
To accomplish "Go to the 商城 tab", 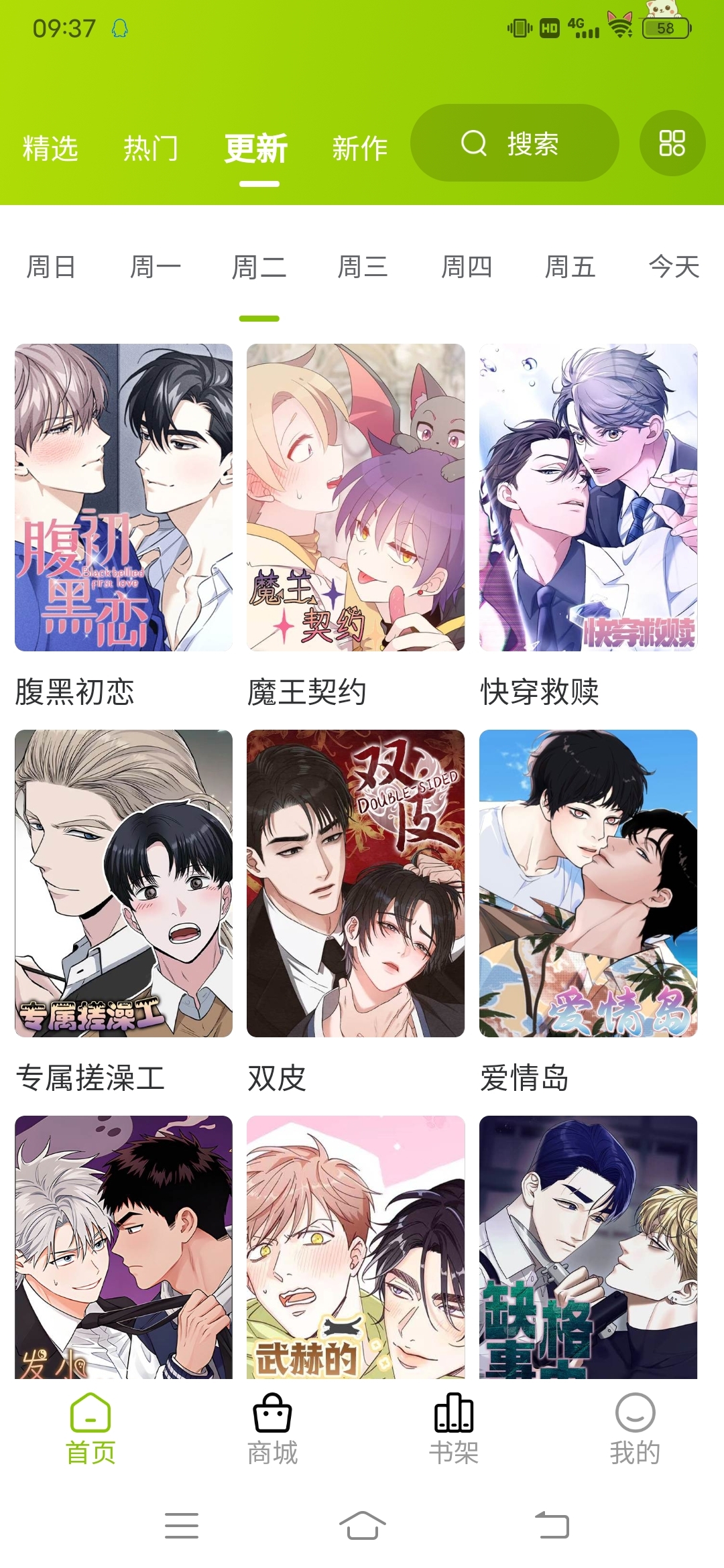I will click(272, 1429).
